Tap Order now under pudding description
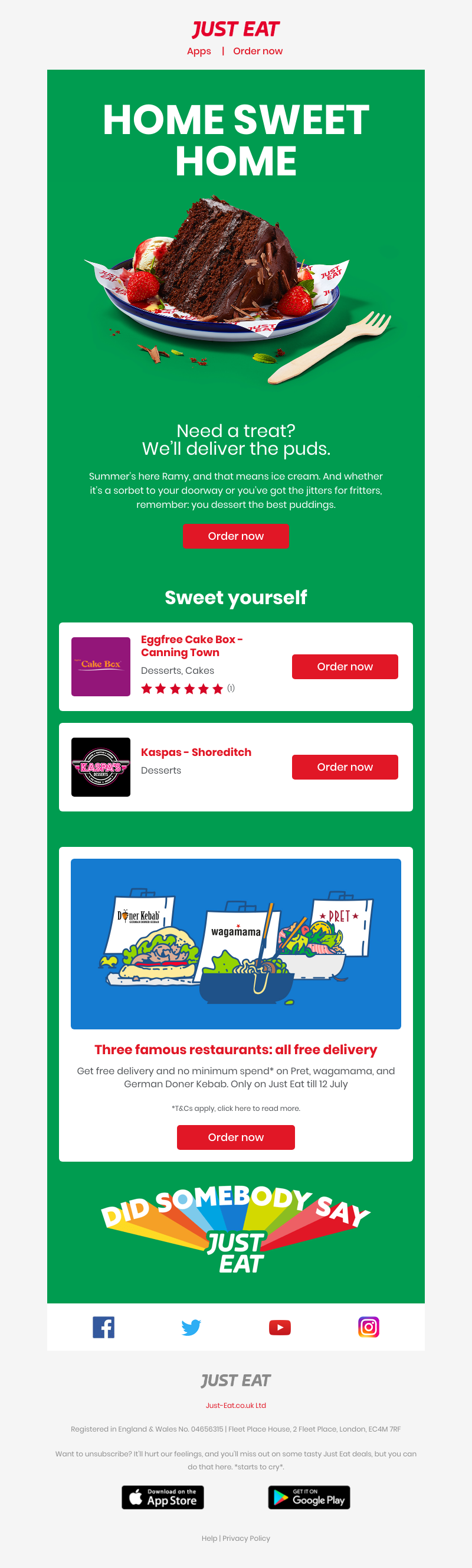Viewport: 472px width, 1568px height. (x=235, y=536)
